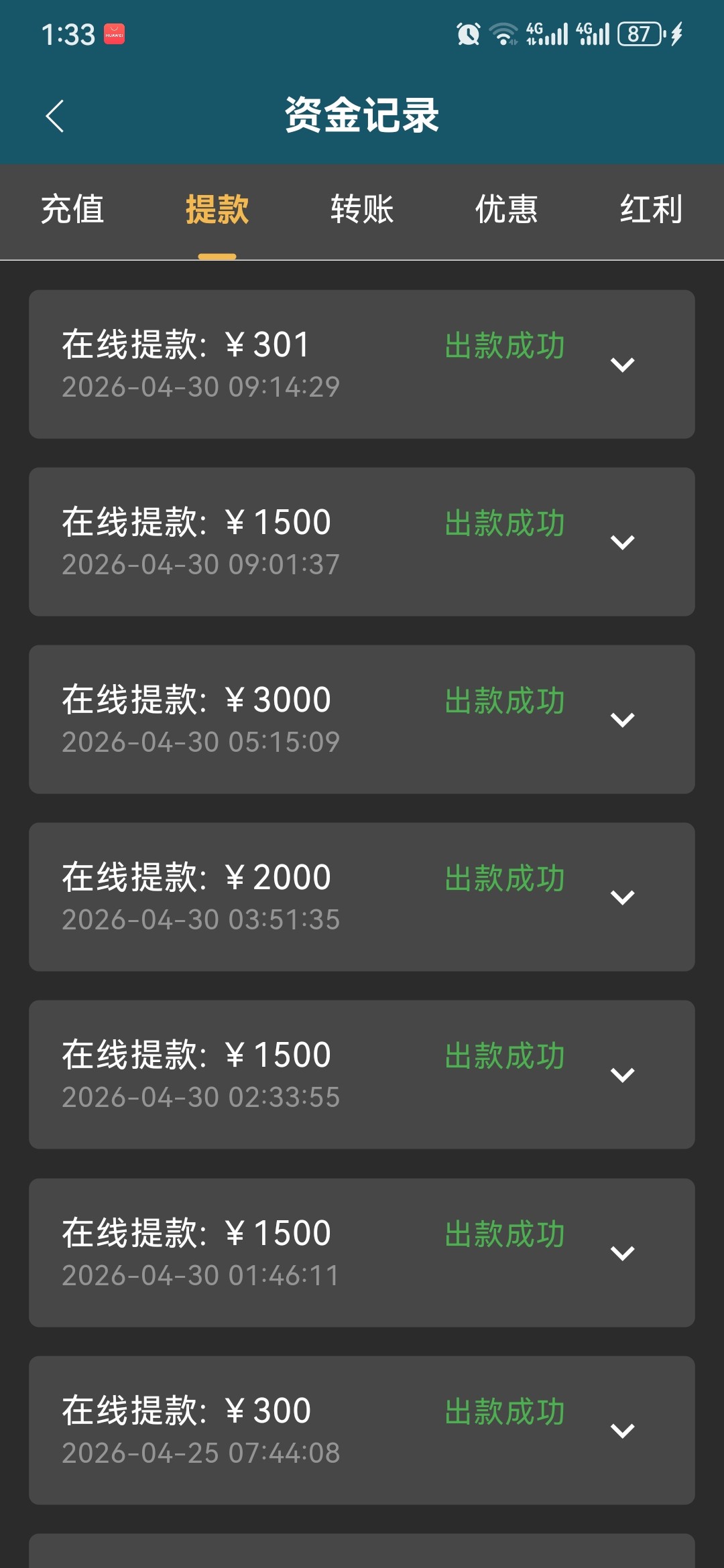Open the 转账 records tab
724x1568 pixels.
[362, 210]
